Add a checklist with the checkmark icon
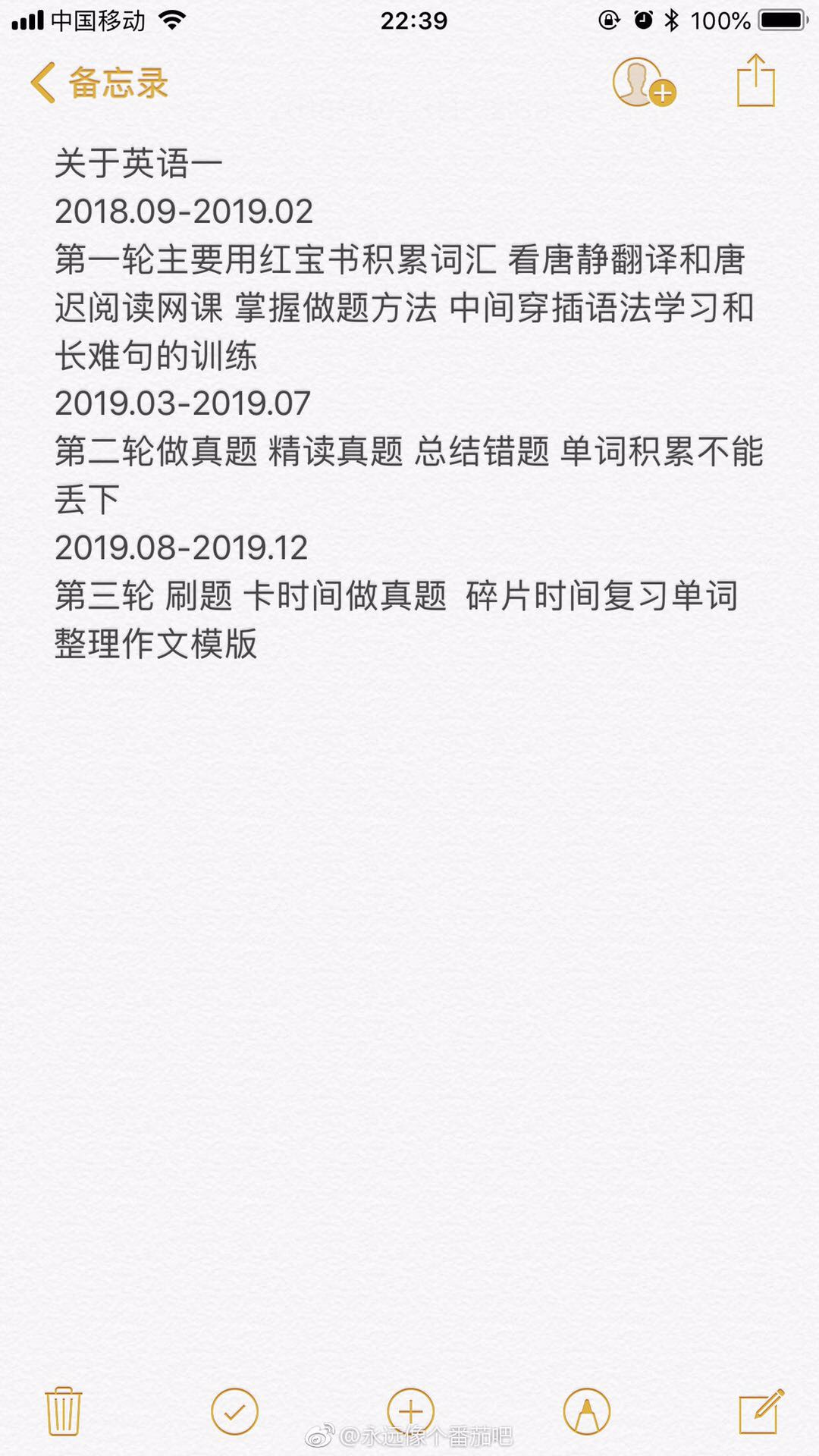 pyautogui.click(x=234, y=1411)
